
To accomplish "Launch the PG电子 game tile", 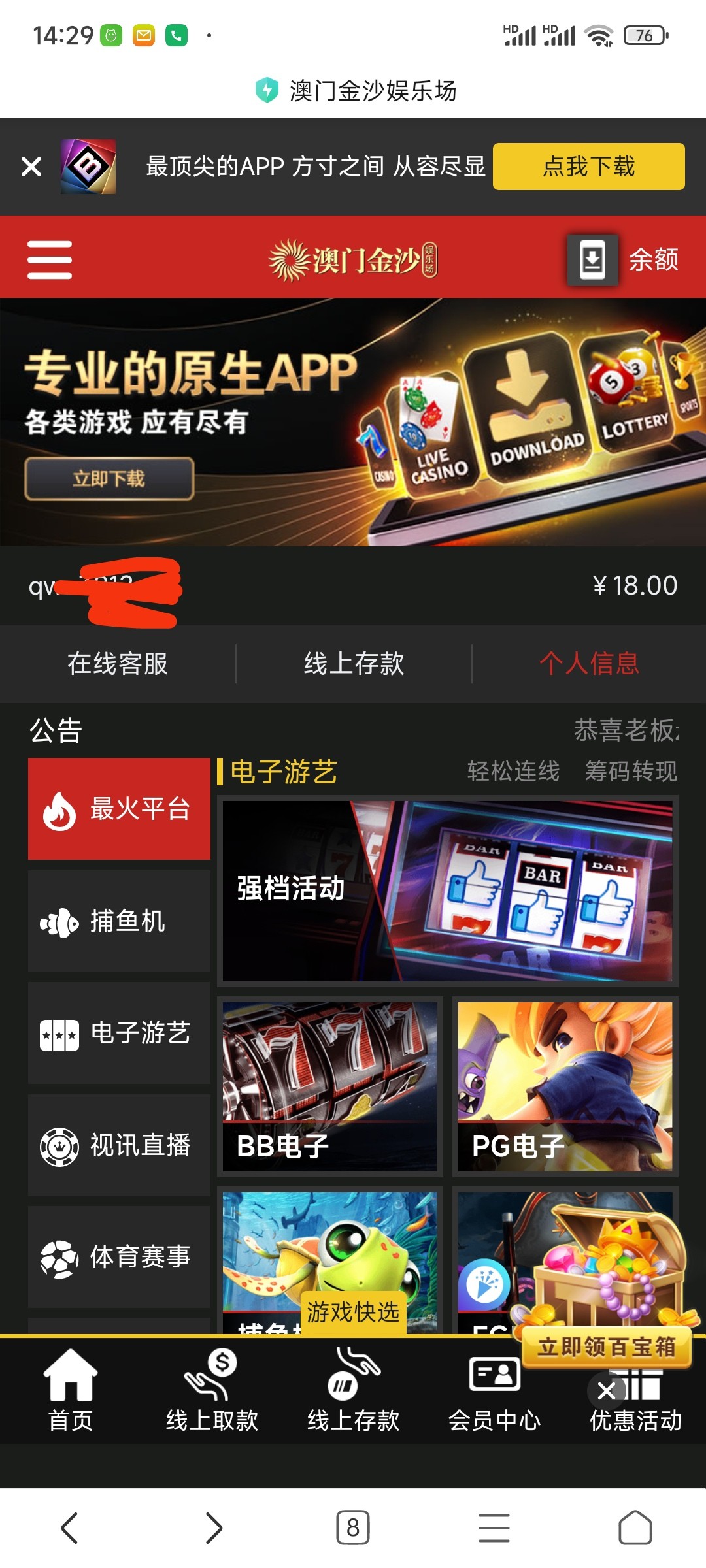I will click(565, 1086).
